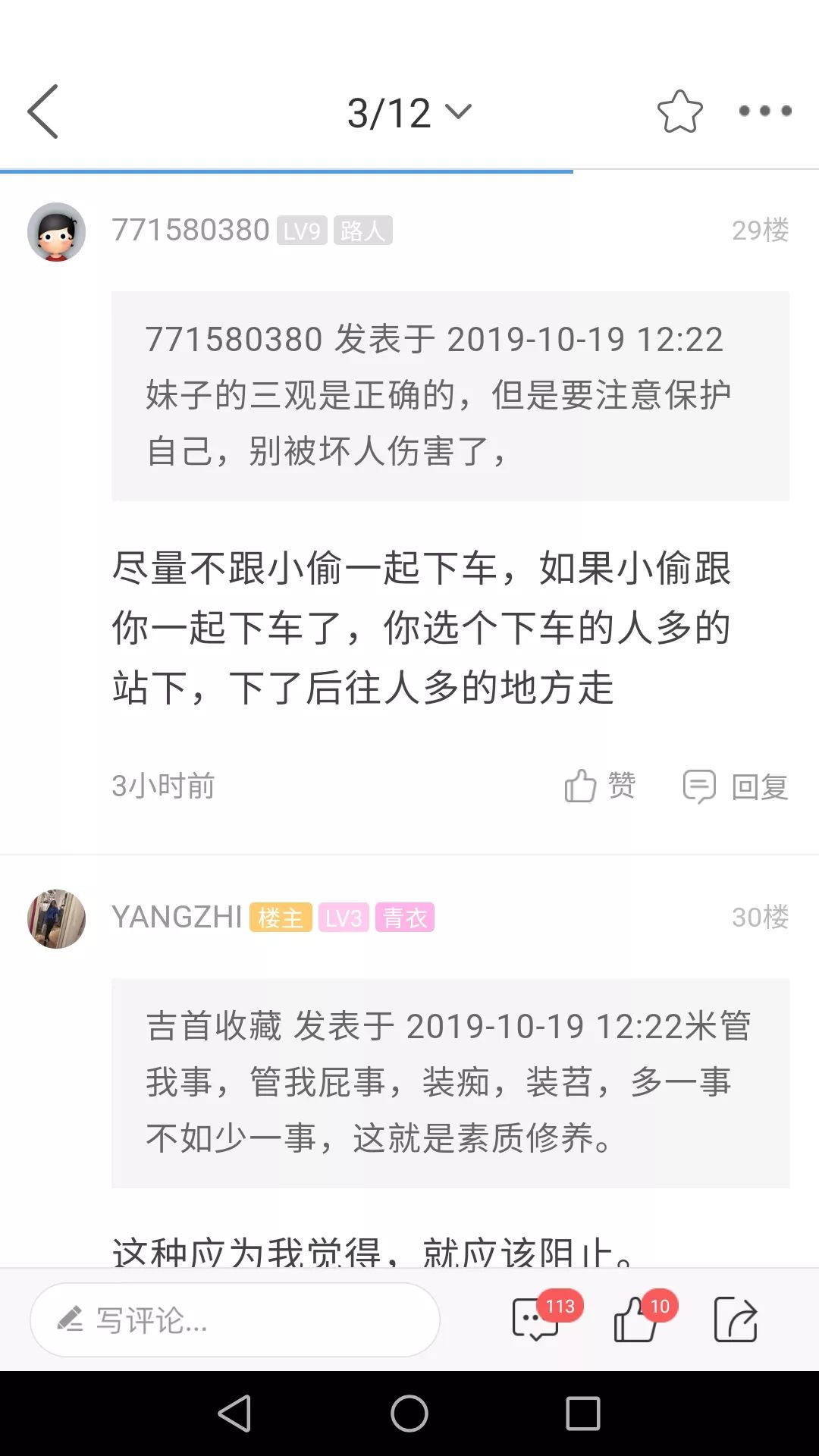View profile of username 771580380
Image resolution: width=819 pixels, height=1456 pixels.
coord(190,231)
